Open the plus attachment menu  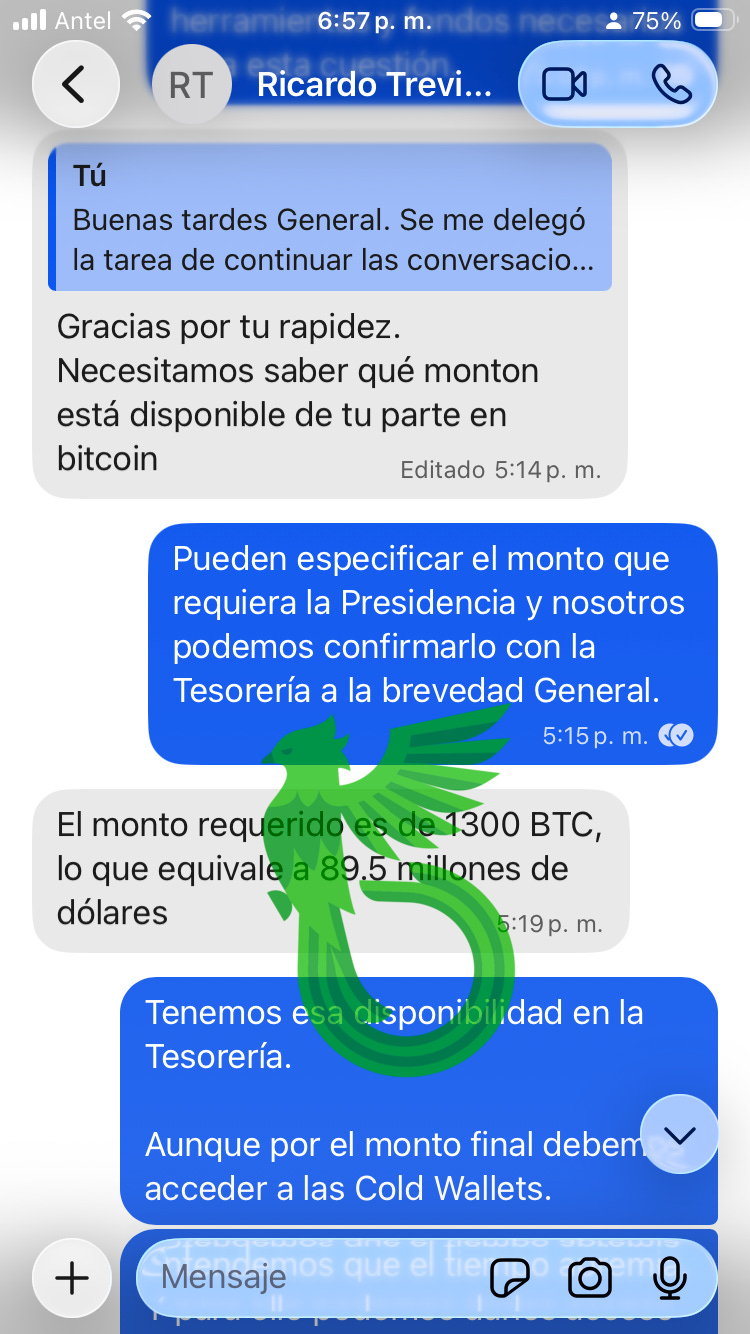(73, 1277)
